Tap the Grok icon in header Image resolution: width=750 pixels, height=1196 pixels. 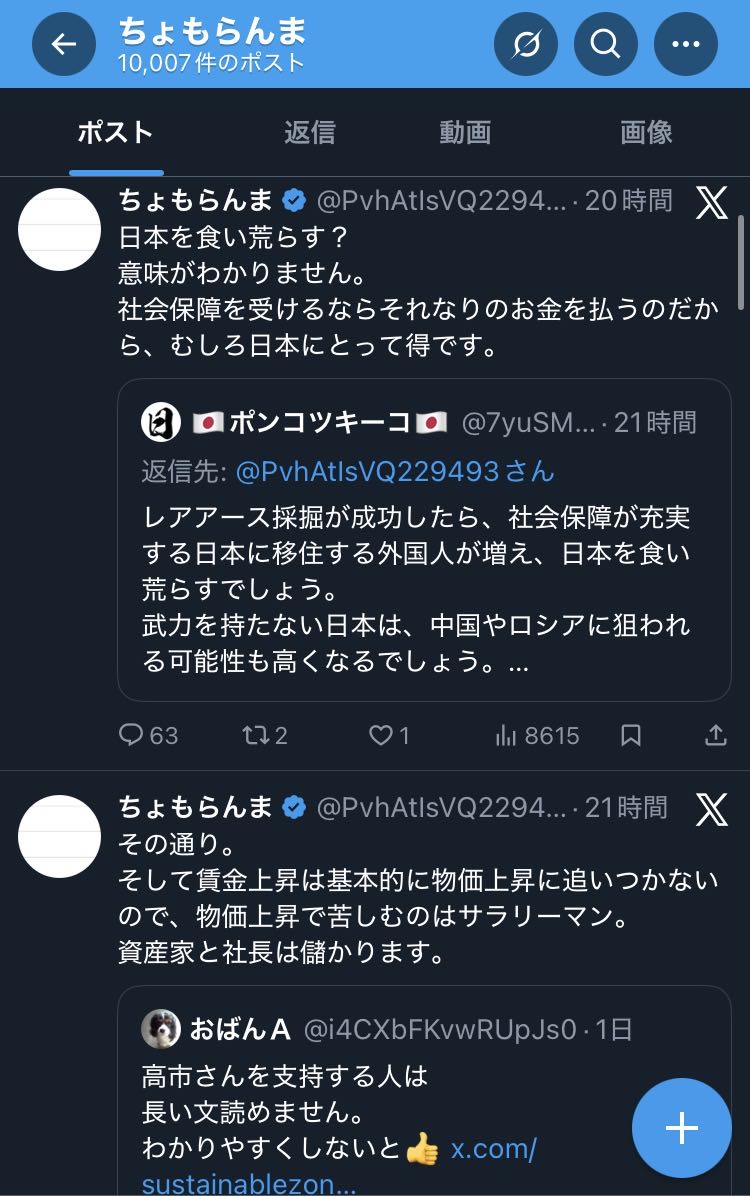click(526, 44)
